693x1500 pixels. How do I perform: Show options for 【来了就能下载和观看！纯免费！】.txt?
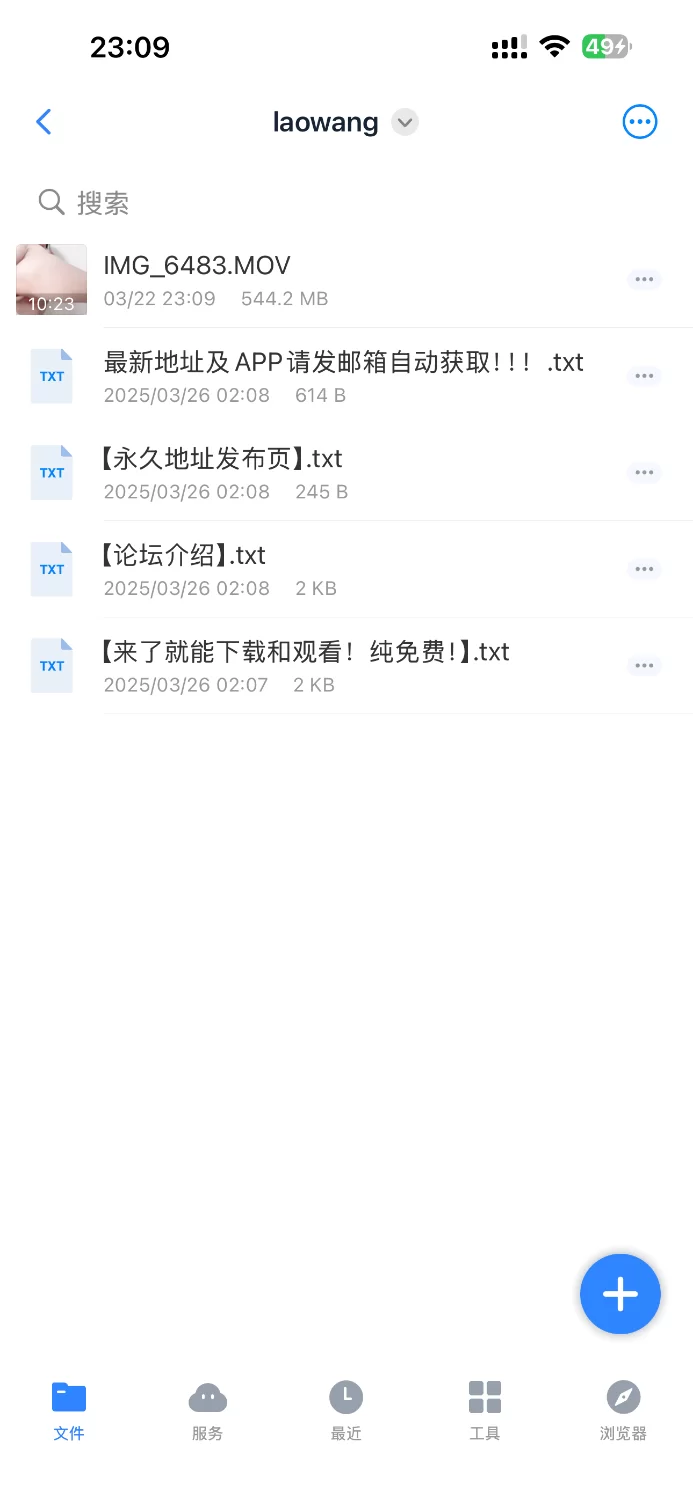(644, 666)
